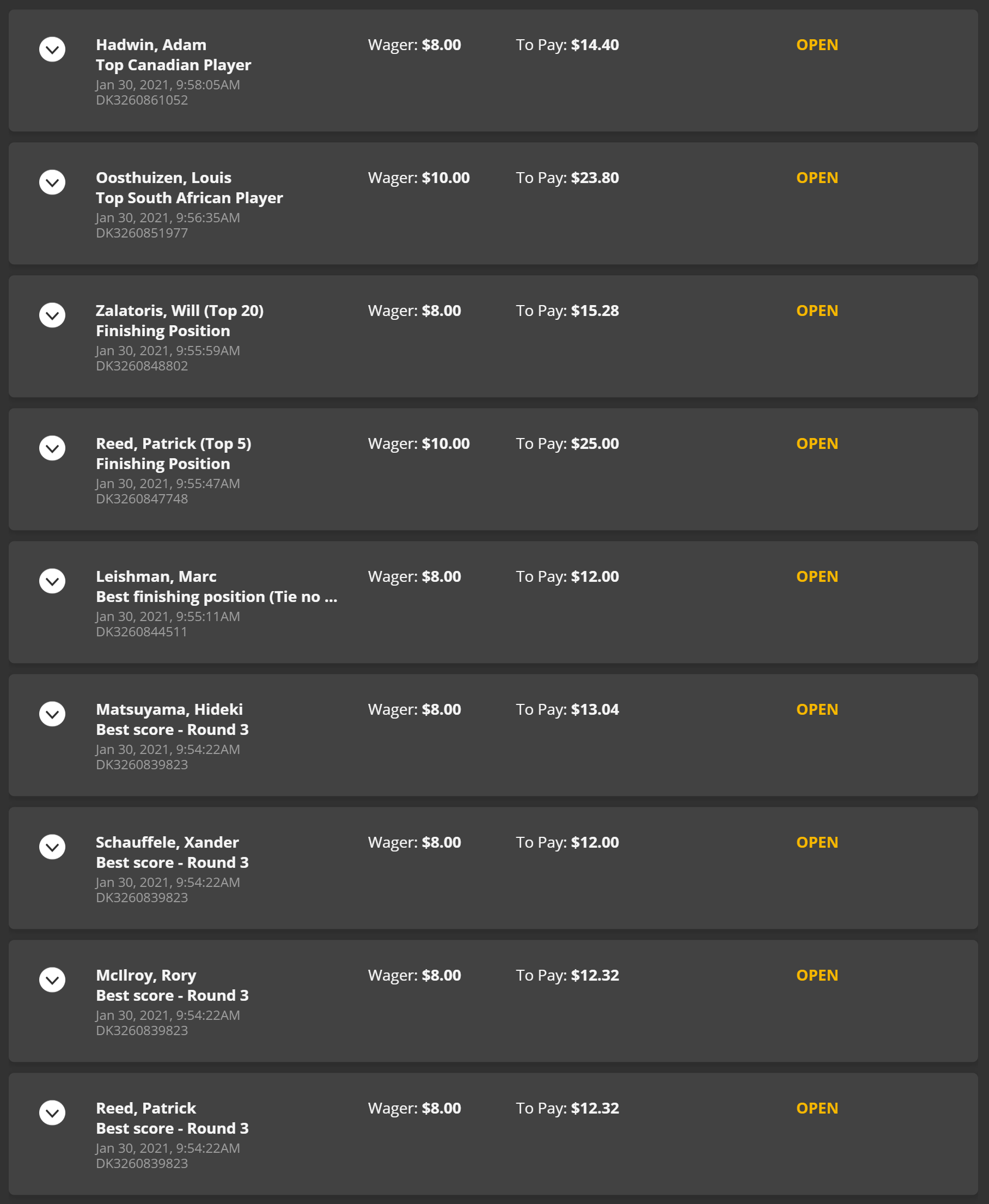
Task: Expand the Matsuyama, Hideki Round 3 bet
Action: 52,713
